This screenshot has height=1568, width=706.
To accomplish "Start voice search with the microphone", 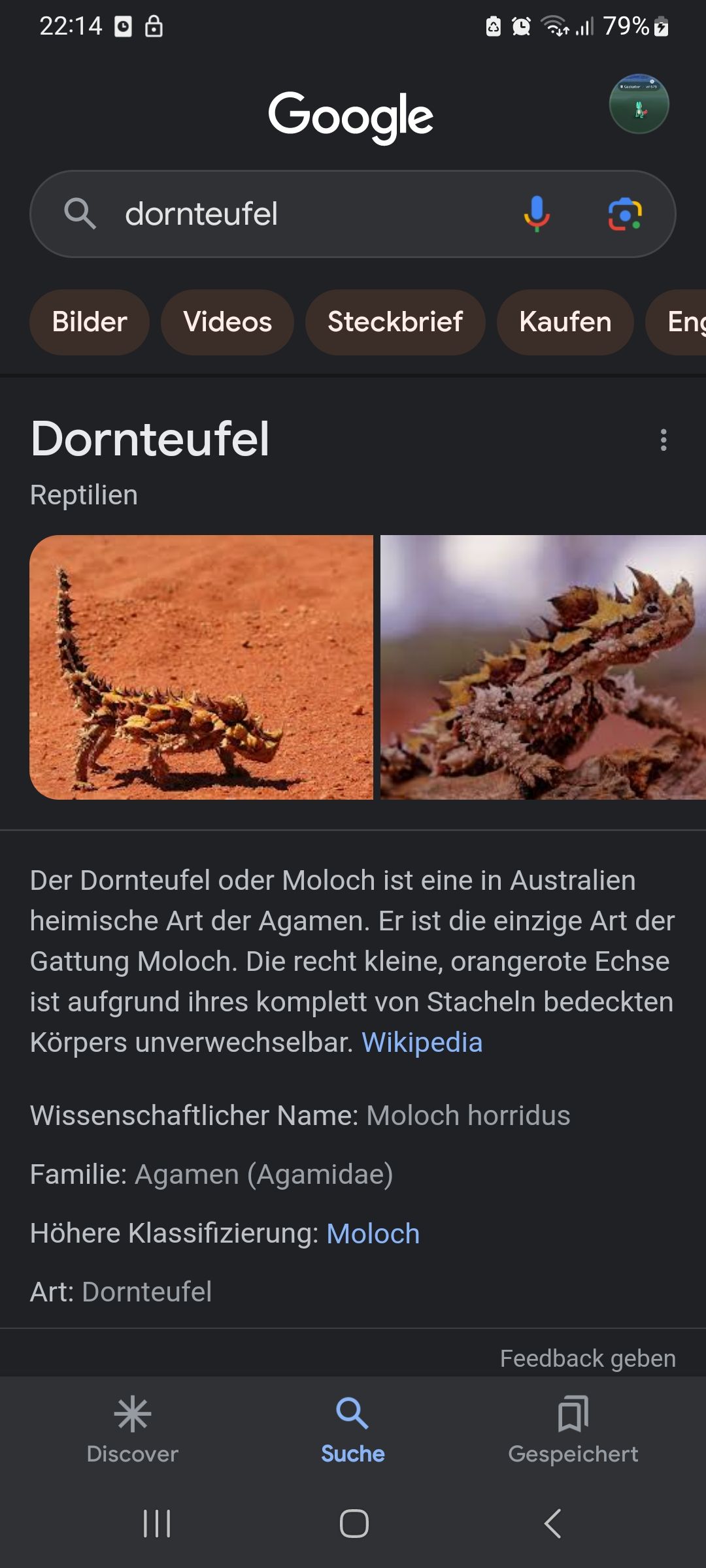I will pyautogui.click(x=537, y=214).
